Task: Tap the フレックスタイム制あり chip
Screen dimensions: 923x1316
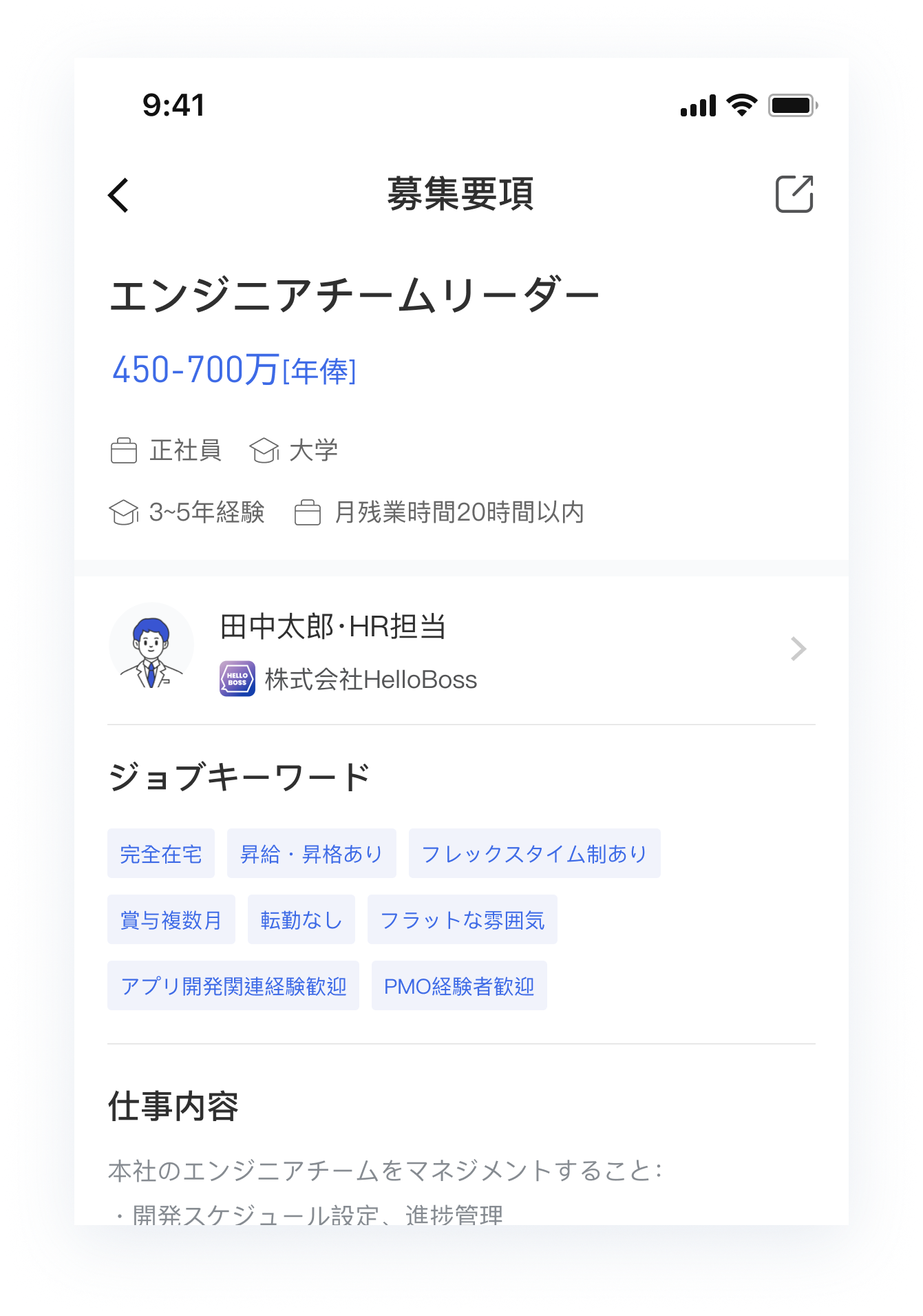Action: click(x=534, y=854)
